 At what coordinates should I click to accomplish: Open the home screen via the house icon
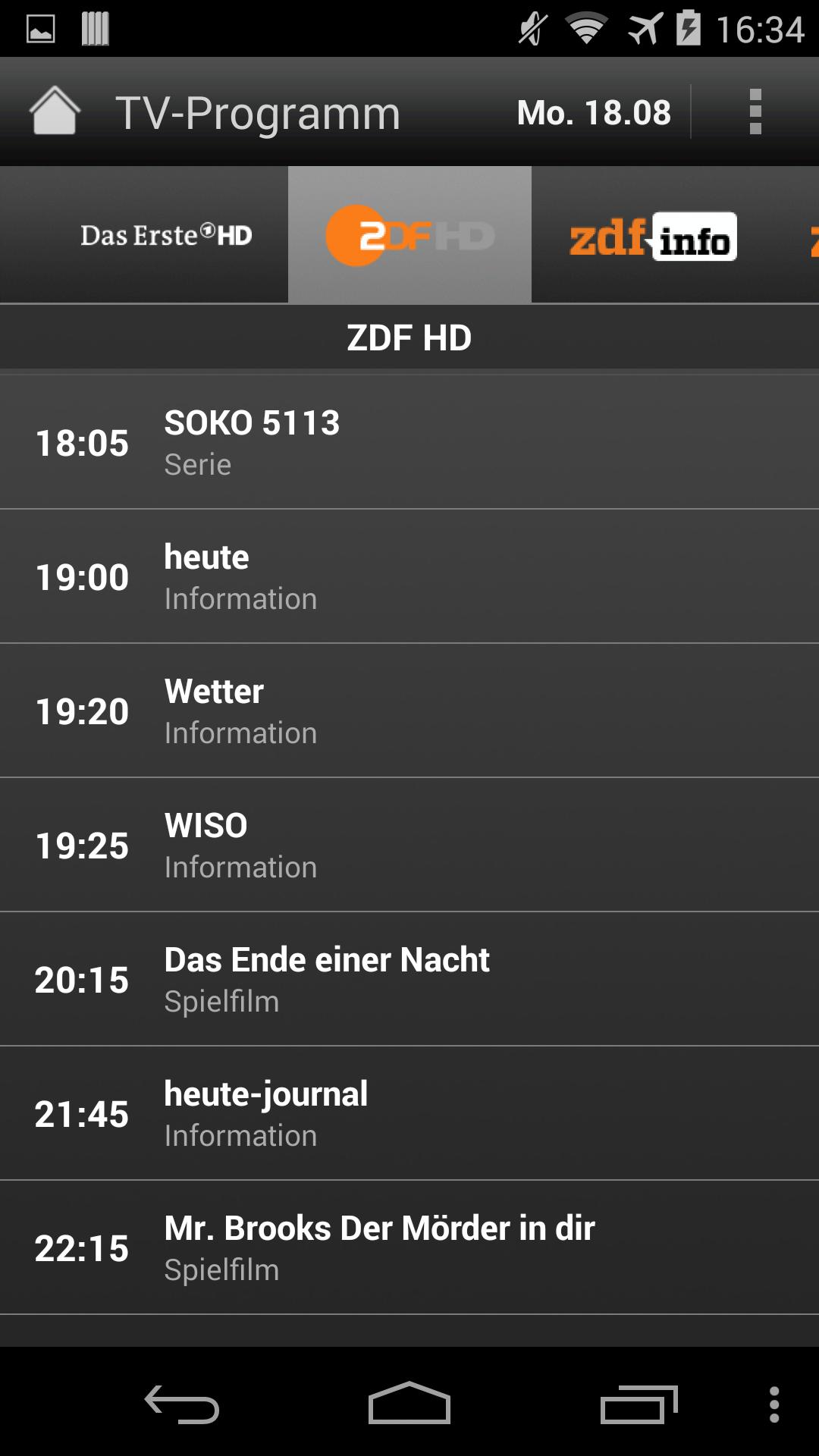click(x=55, y=111)
